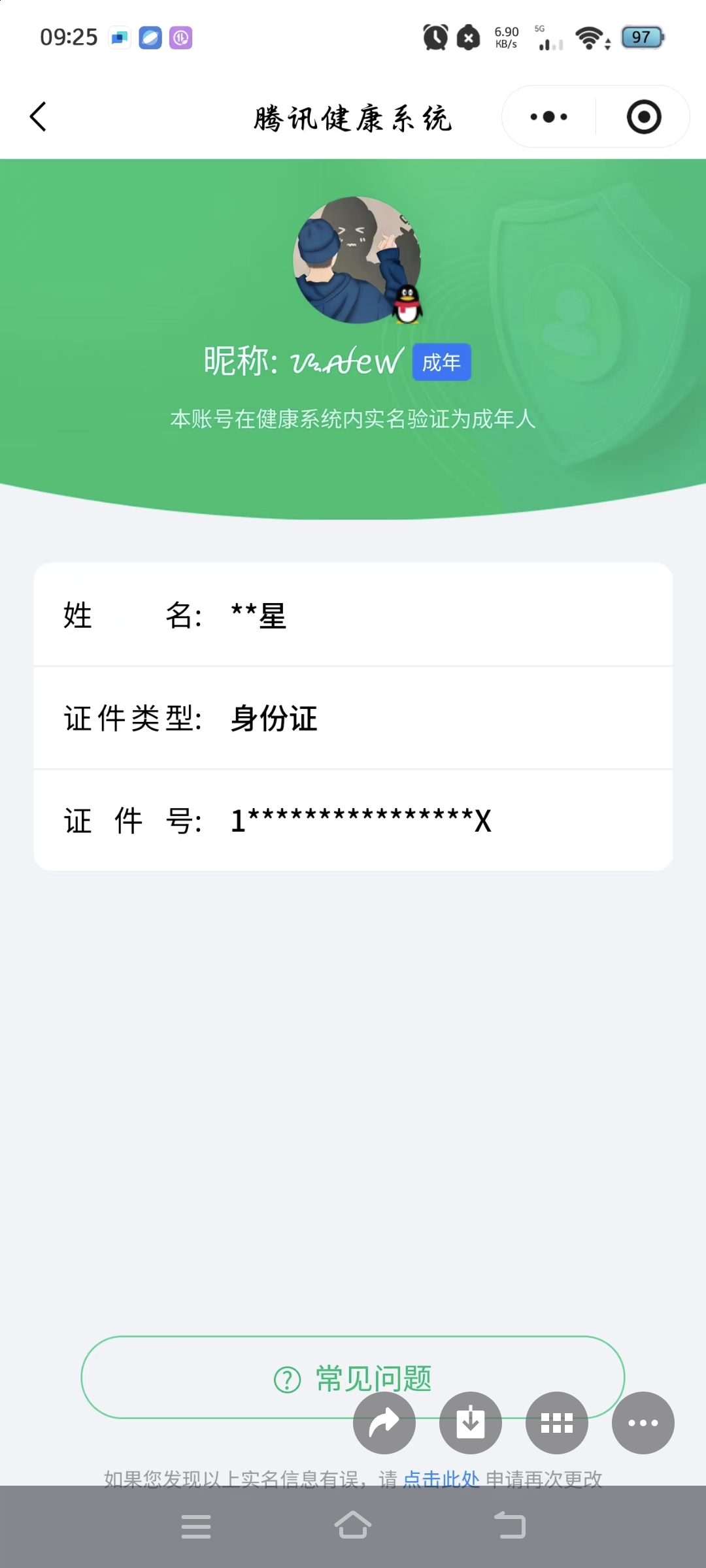Open the system recent apps menu
The height and width of the screenshot is (1568, 706).
196,1526
